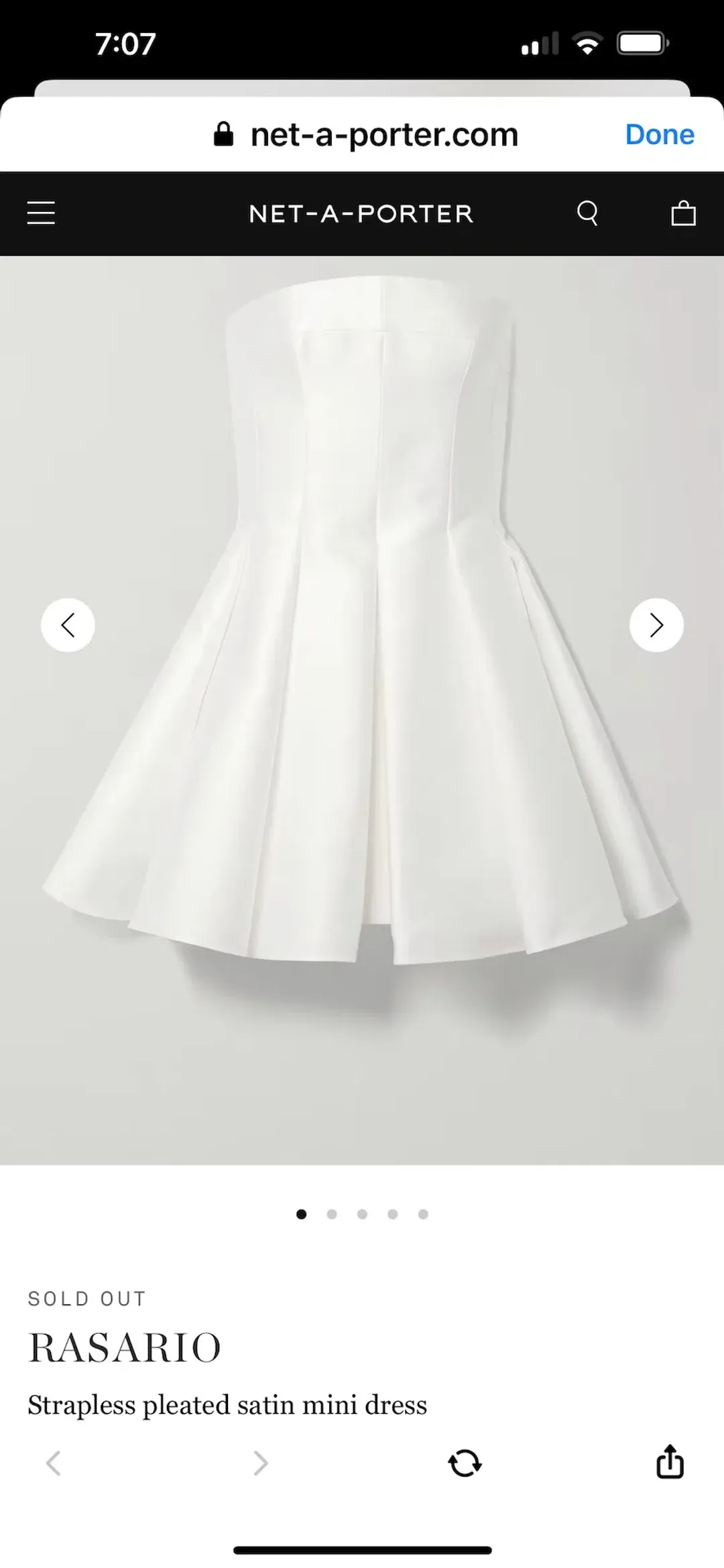
Task: View the shopping bag
Action: (x=683, y=213)
